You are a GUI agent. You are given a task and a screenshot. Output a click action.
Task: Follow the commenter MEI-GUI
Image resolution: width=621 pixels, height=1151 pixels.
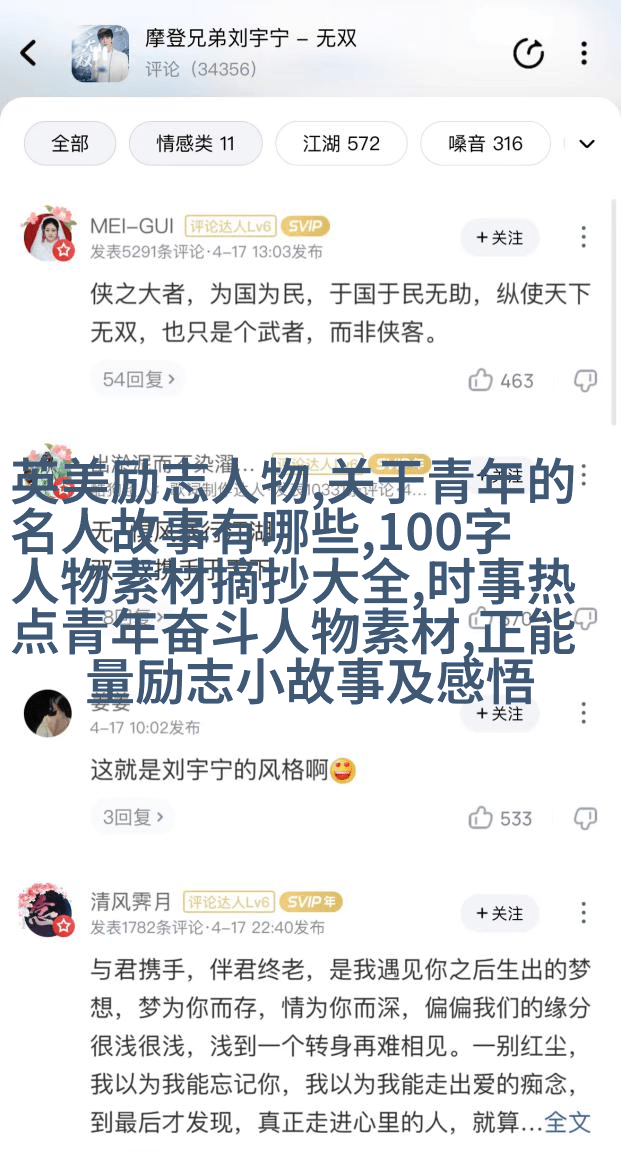tap(499, 238)
